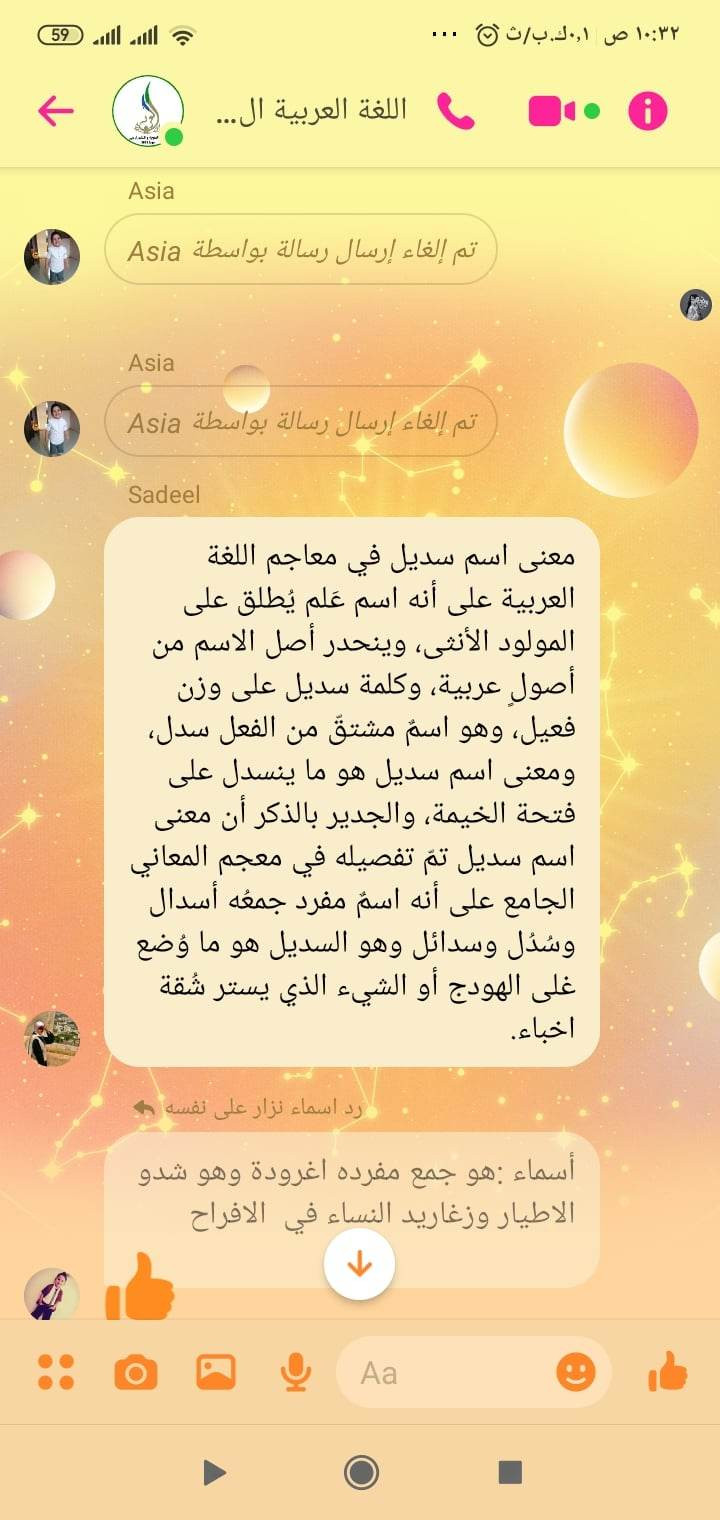
Task: Open the photo gallery
Action: pos(215,1372)
